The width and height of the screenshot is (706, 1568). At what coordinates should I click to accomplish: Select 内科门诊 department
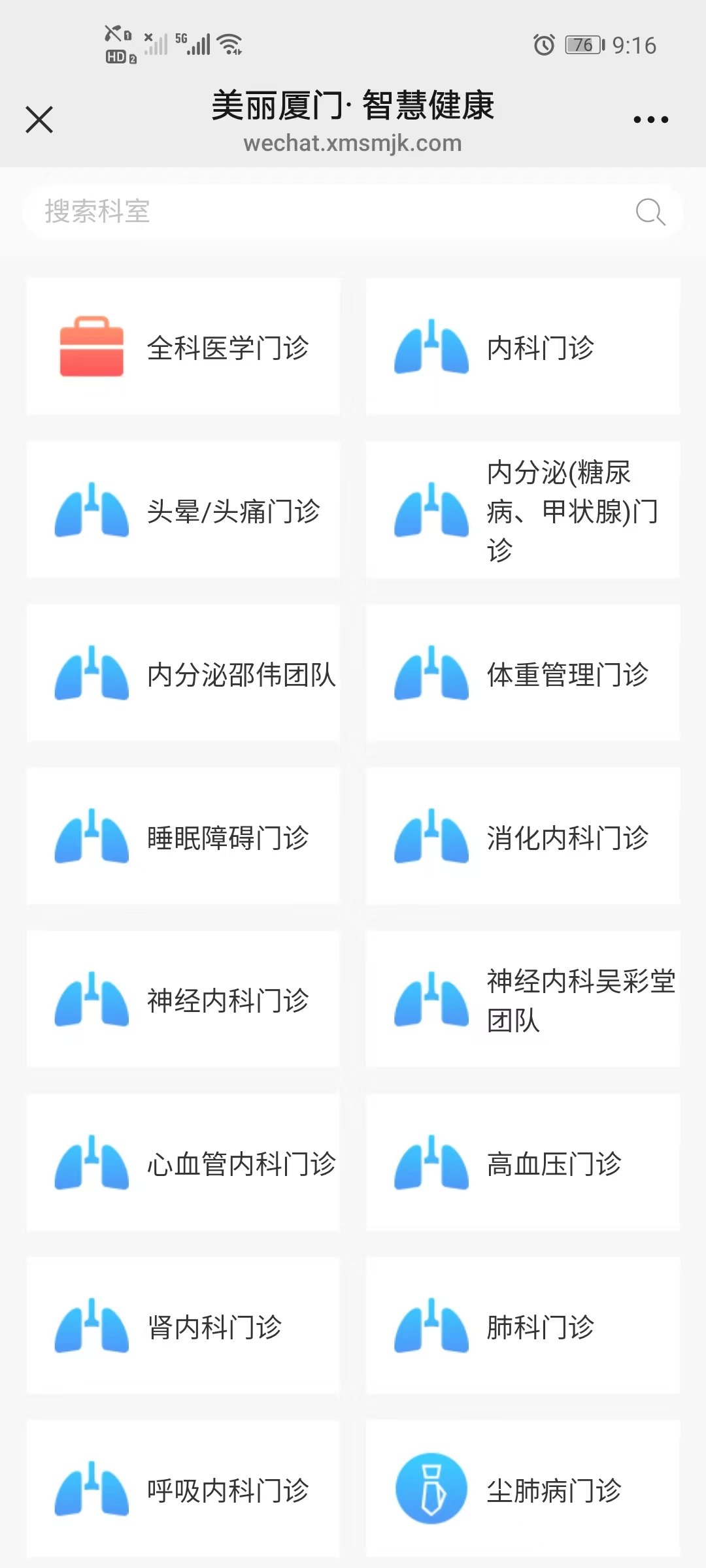(523, 346)
